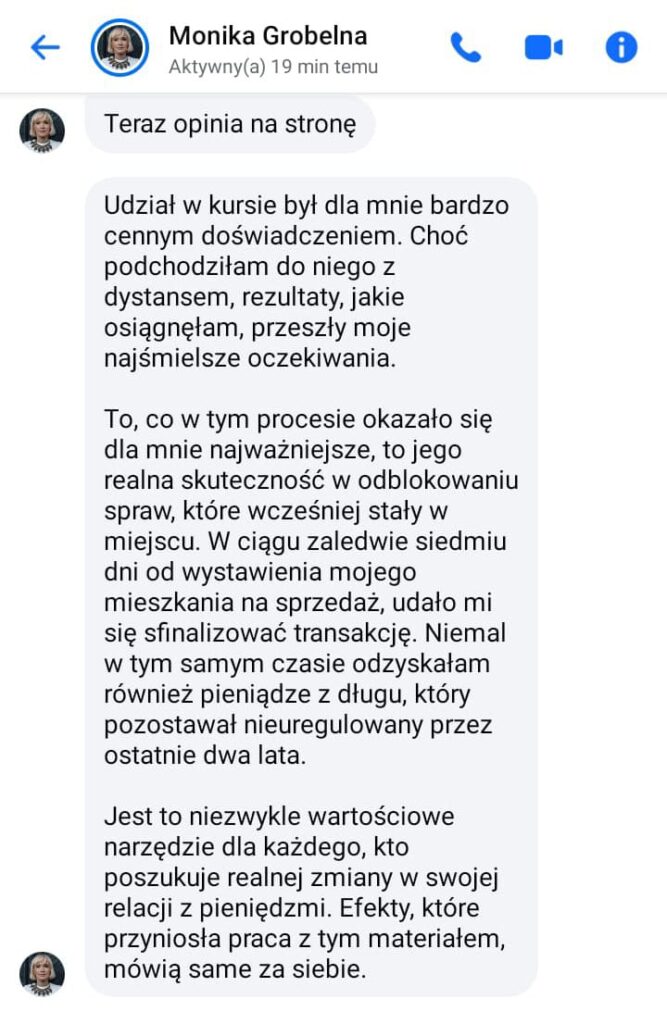Go back with the arrow icon
This screenshot has height=1024, width=667.
point(45,48)
